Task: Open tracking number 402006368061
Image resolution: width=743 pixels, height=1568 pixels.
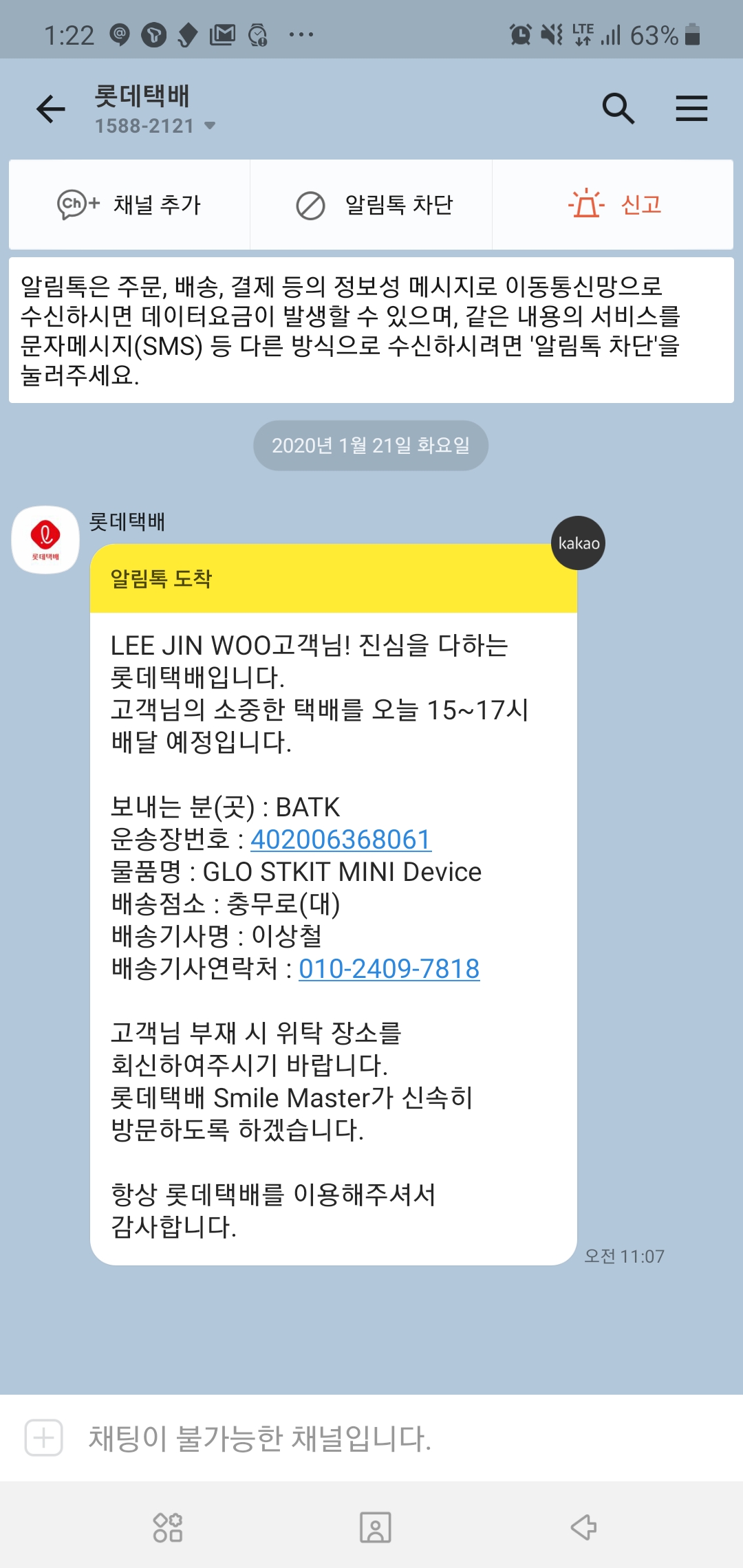Action: point(341,840)
